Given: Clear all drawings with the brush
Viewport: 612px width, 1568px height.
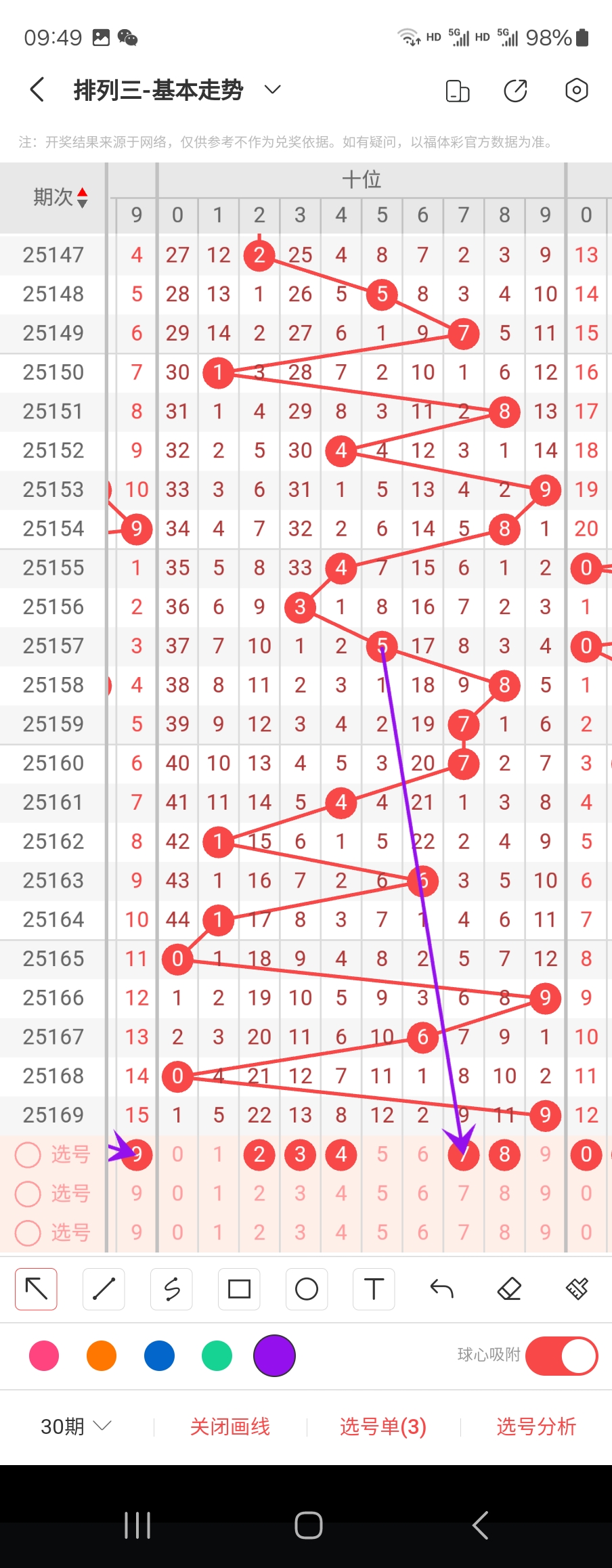Looking at the screenshot, I should pyautogui.click(x=577, y=1288).
